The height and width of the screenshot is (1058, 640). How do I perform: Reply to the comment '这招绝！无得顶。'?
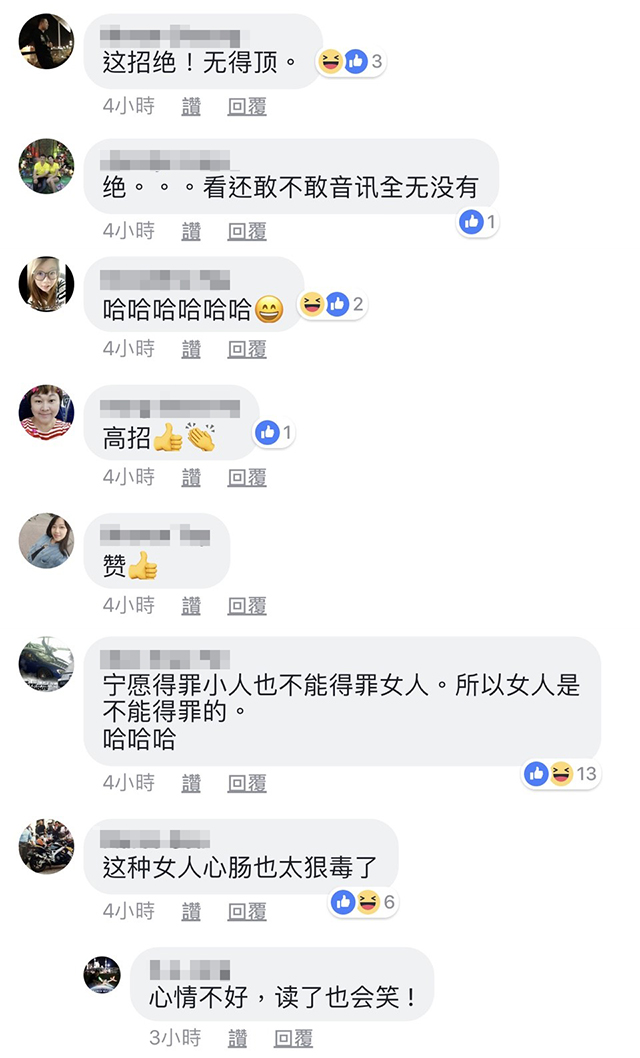click(247, 106)
